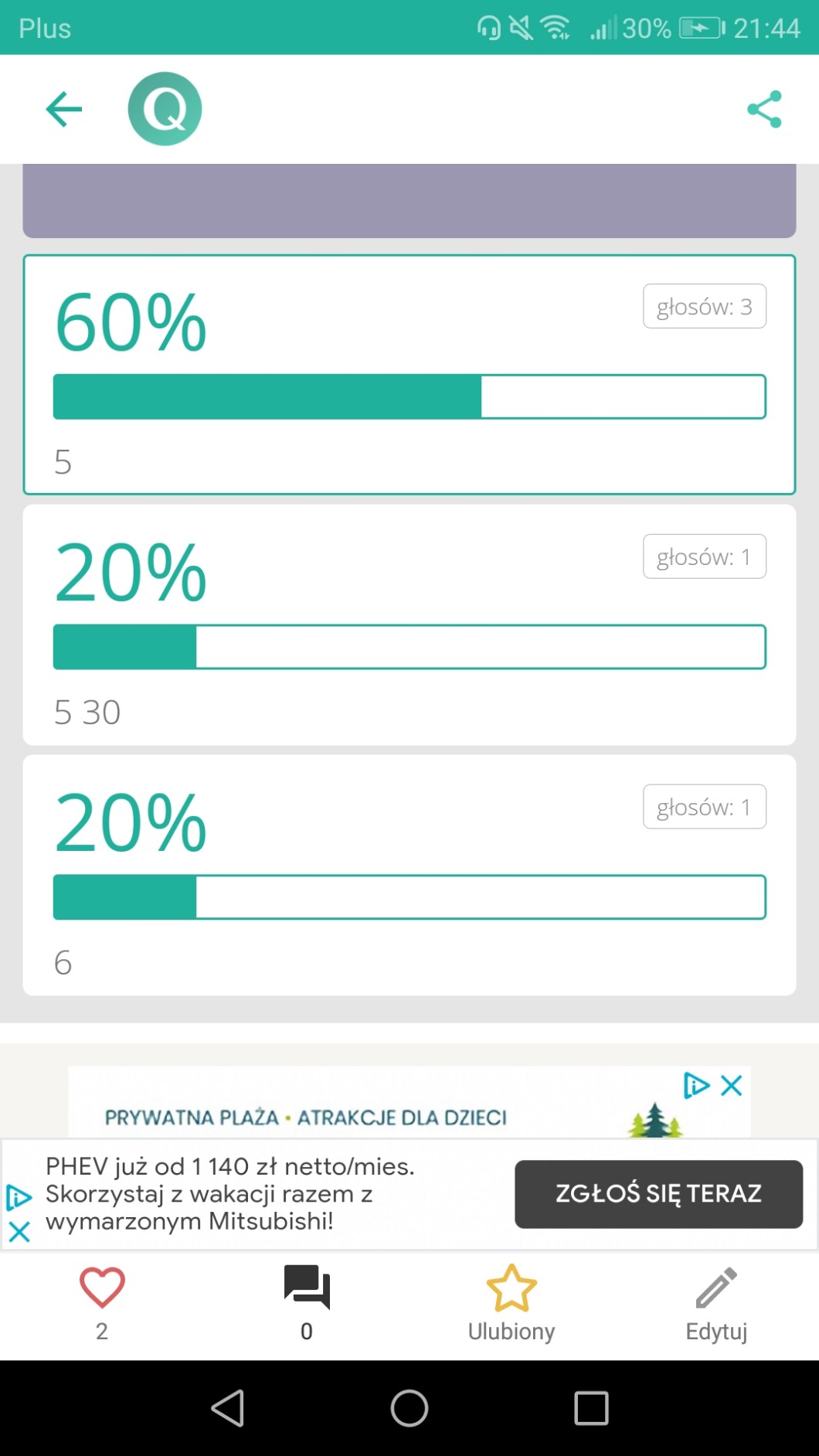Share this poll
The width and height of the screenshot is (819, 1456).
(764, 109)
